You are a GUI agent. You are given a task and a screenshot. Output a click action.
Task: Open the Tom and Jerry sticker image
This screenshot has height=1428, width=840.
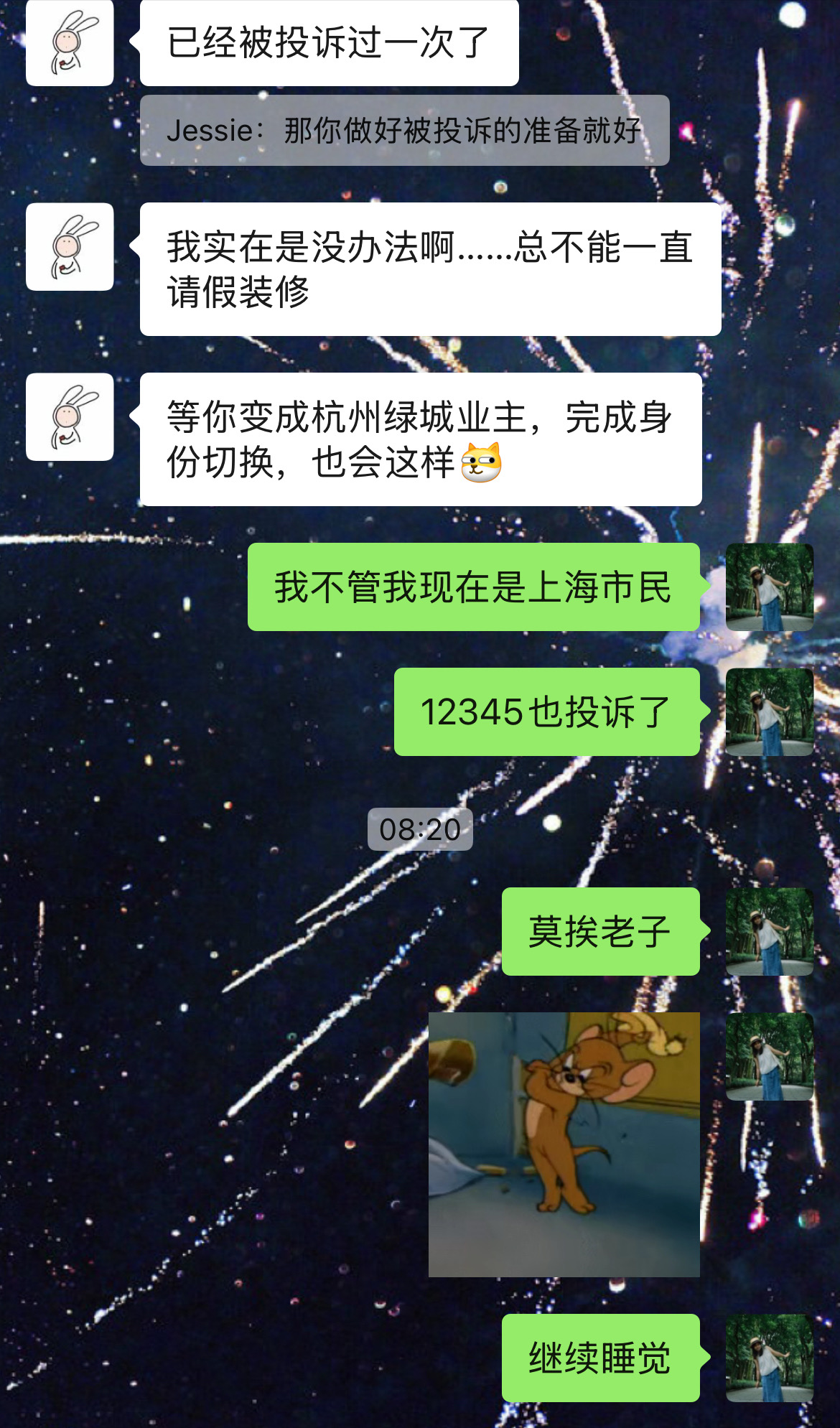pos(564,1144)
